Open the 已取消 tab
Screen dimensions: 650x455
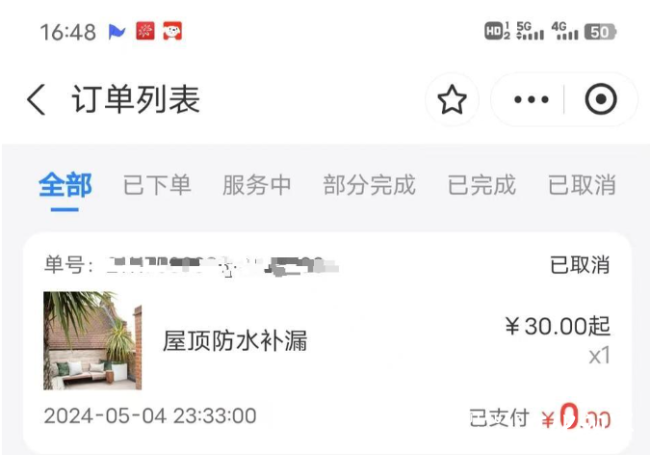coord(582,185)
